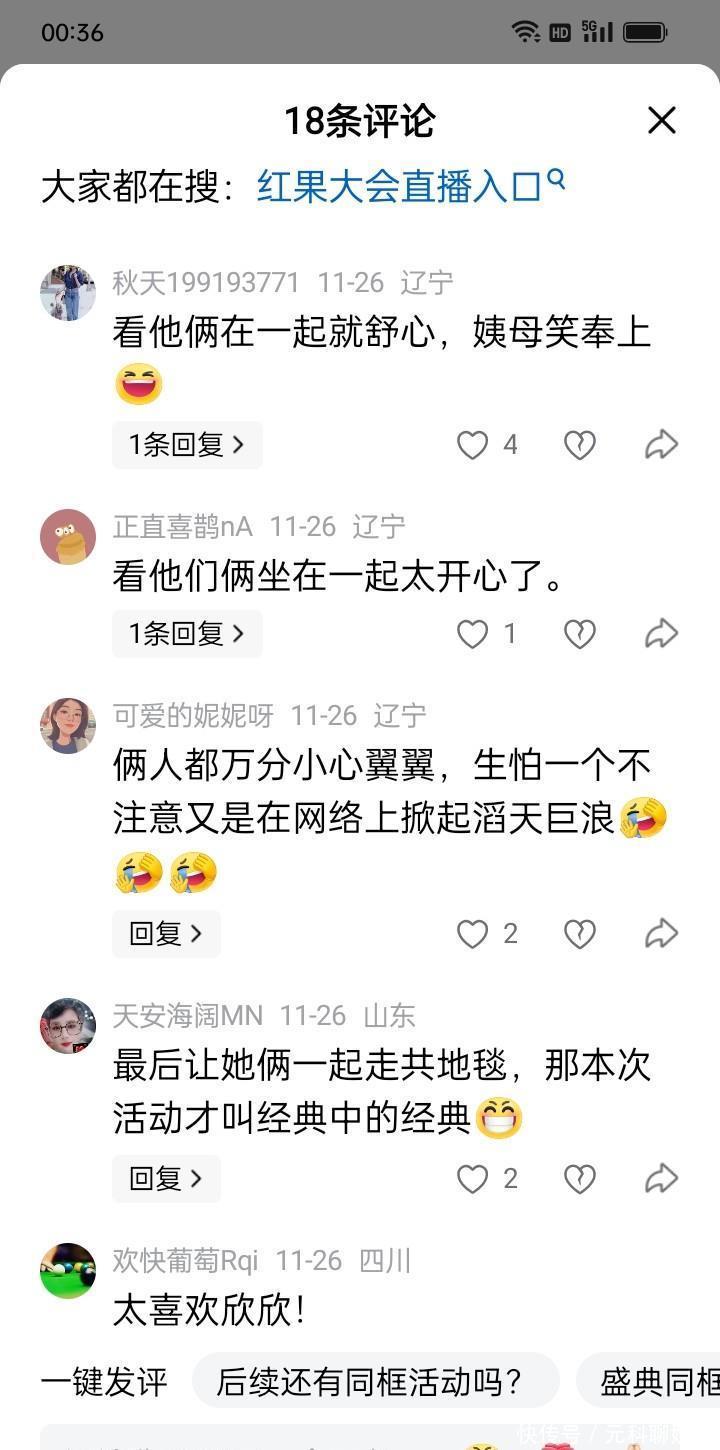Dislike 正直喜鹊nA's comment

580,633
